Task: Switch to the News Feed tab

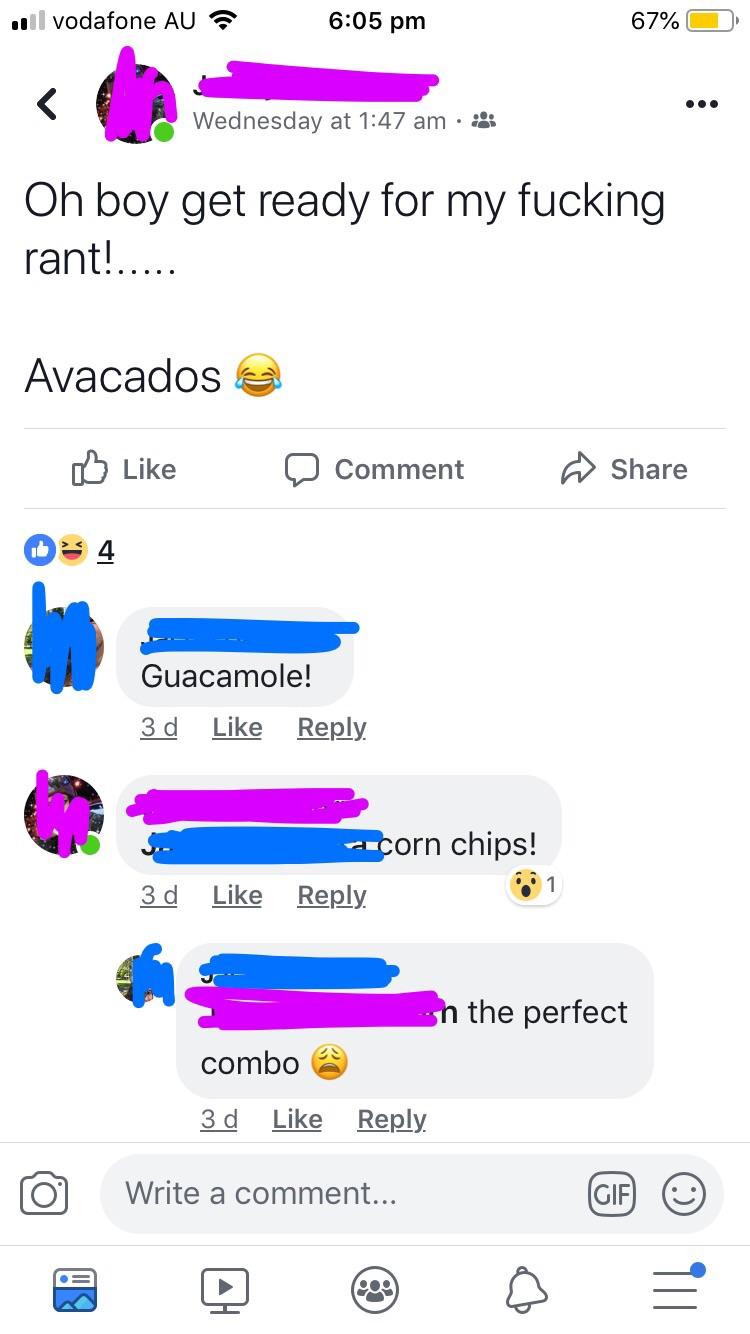Action: tap(75, 1290)
